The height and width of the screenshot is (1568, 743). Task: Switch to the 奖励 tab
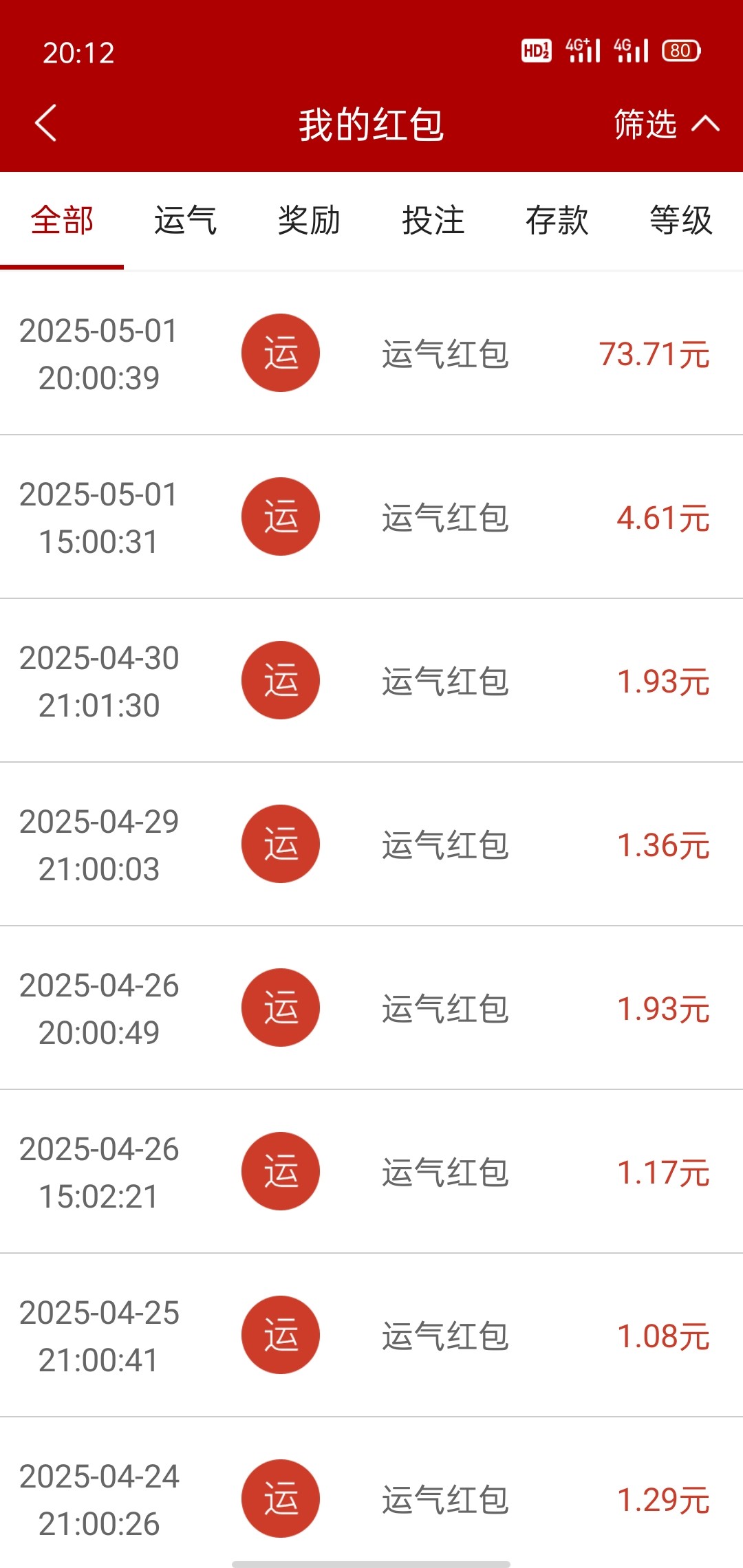[310, 221]
